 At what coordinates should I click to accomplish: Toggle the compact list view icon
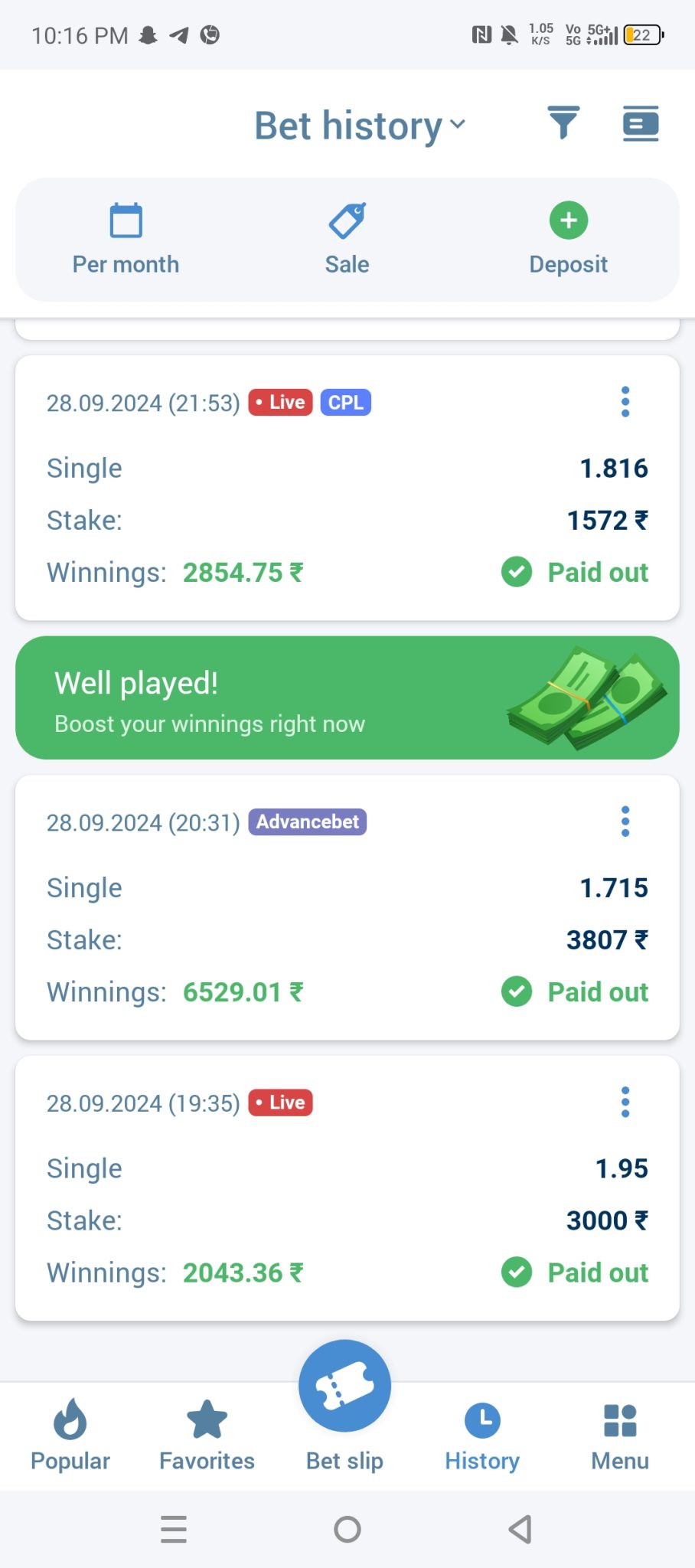click(640, 123)
